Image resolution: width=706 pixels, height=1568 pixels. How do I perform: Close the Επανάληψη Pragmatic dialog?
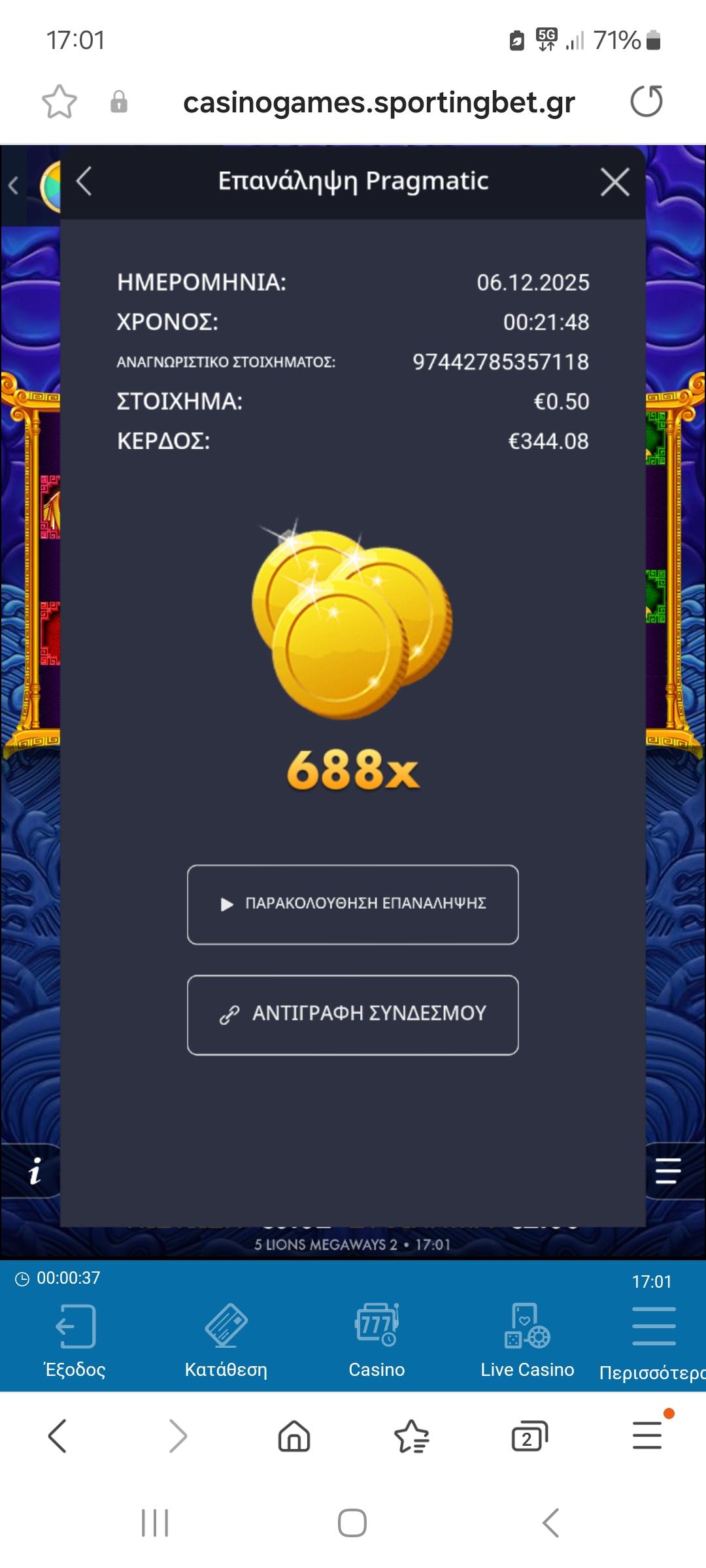click(614, 182)
